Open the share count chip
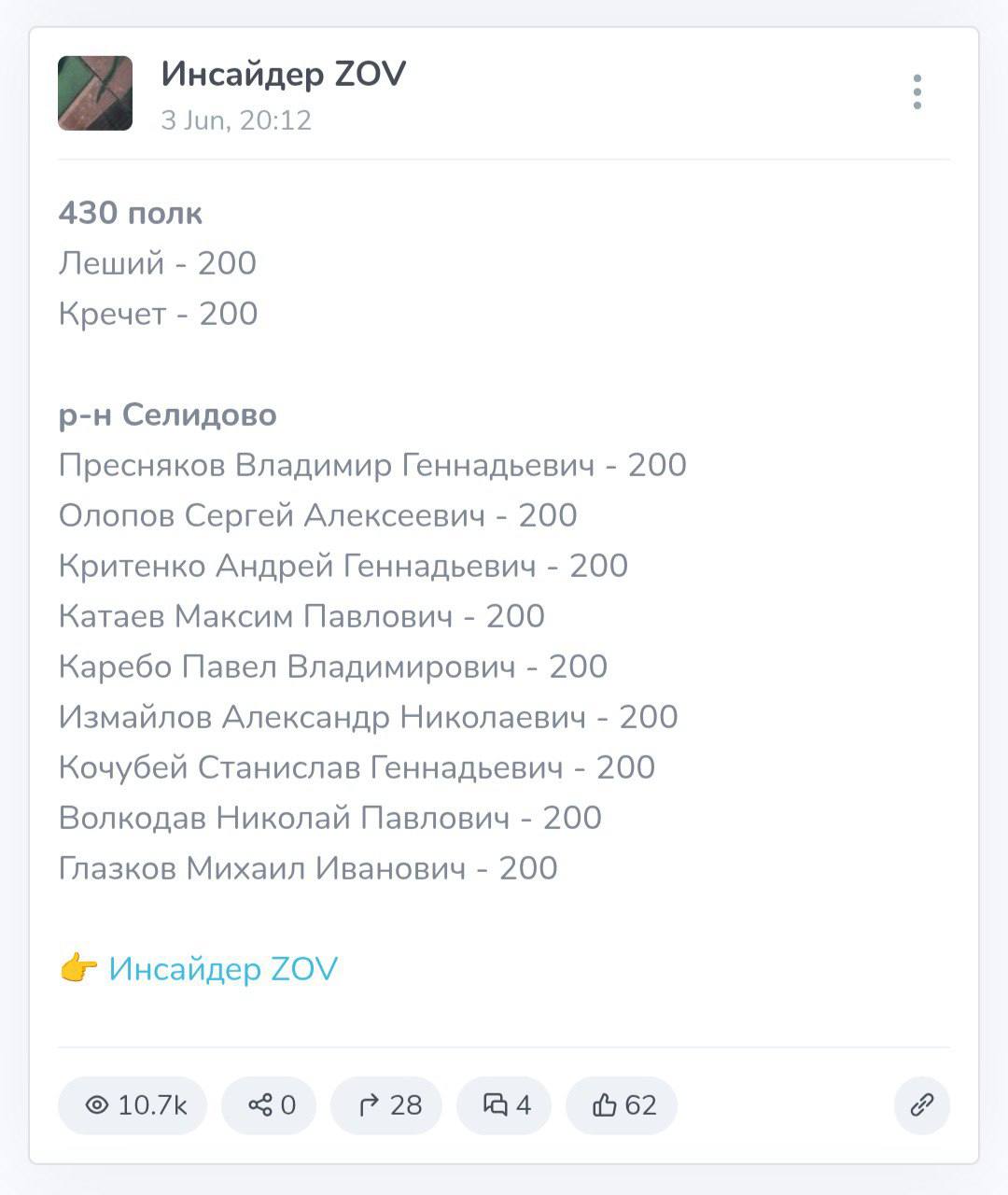The height and width of the screenshot is (1195, 1008). click(270, 1105)
